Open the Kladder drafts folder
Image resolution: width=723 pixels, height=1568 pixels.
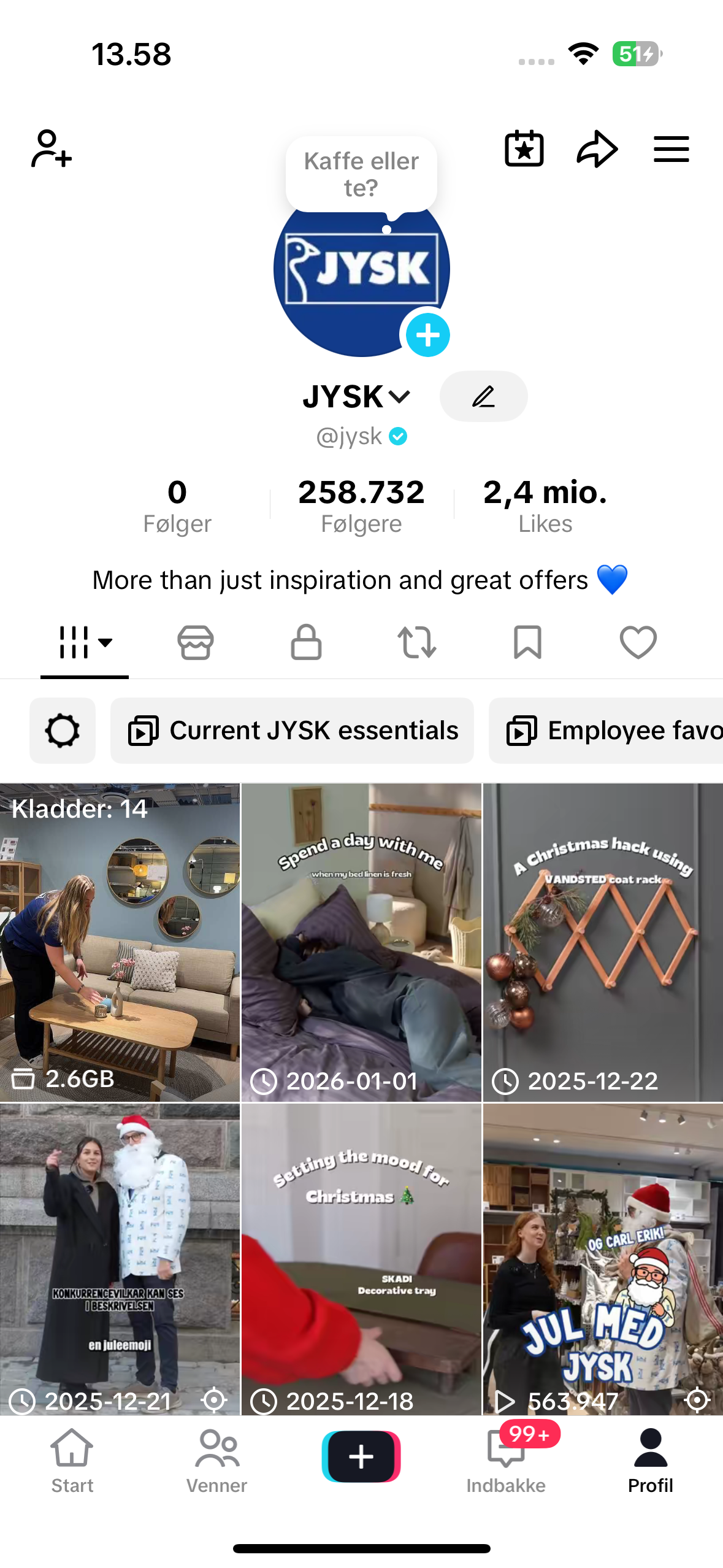(x=120, y=942)
